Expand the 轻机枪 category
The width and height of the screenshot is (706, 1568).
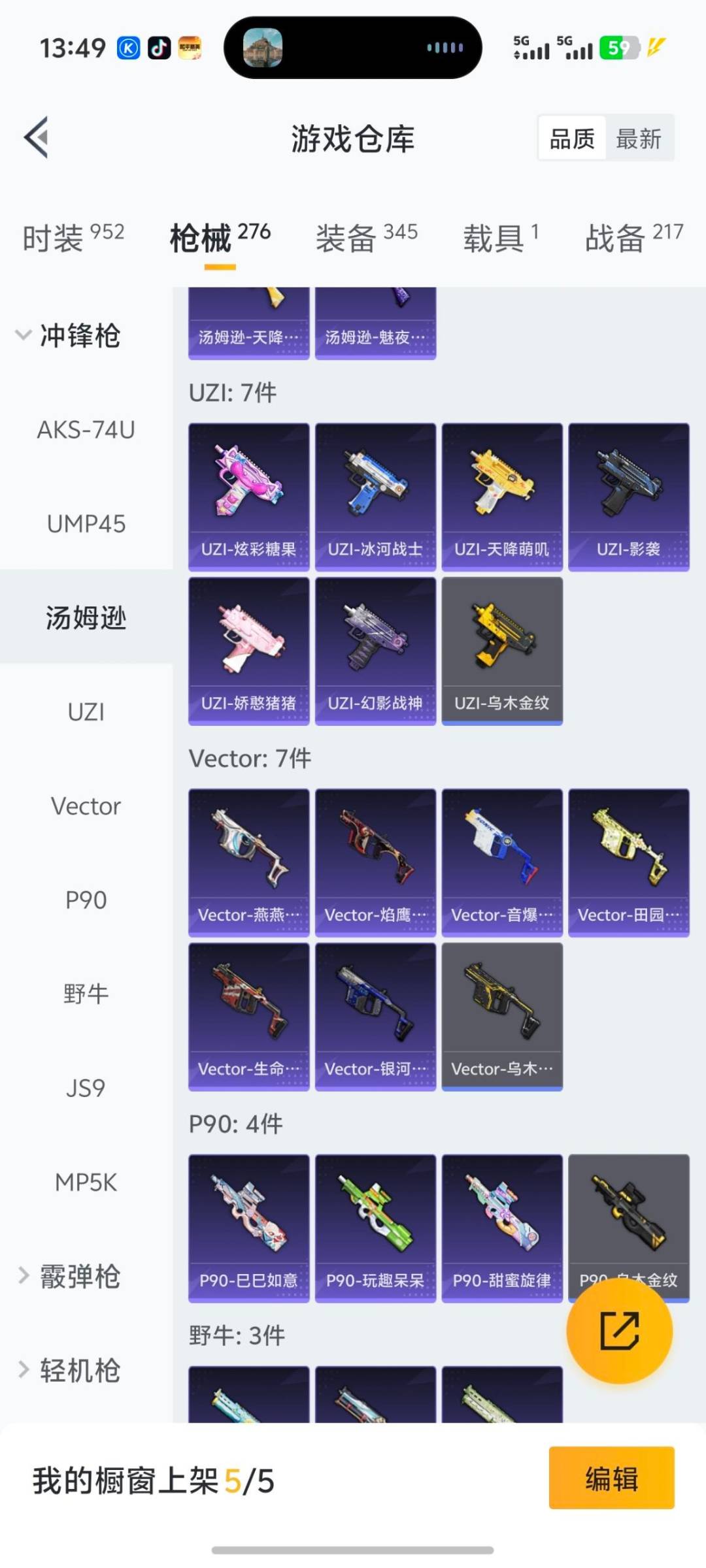(x=78, y=1369)
